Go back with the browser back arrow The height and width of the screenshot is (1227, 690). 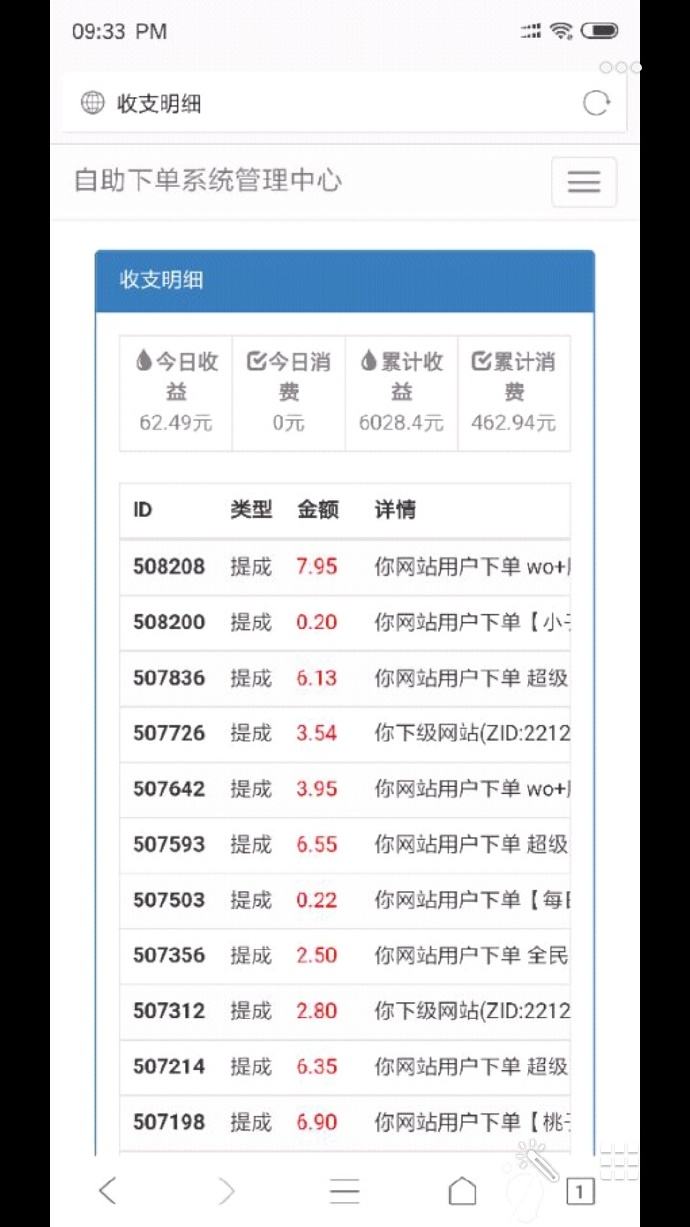point(108,1190)
